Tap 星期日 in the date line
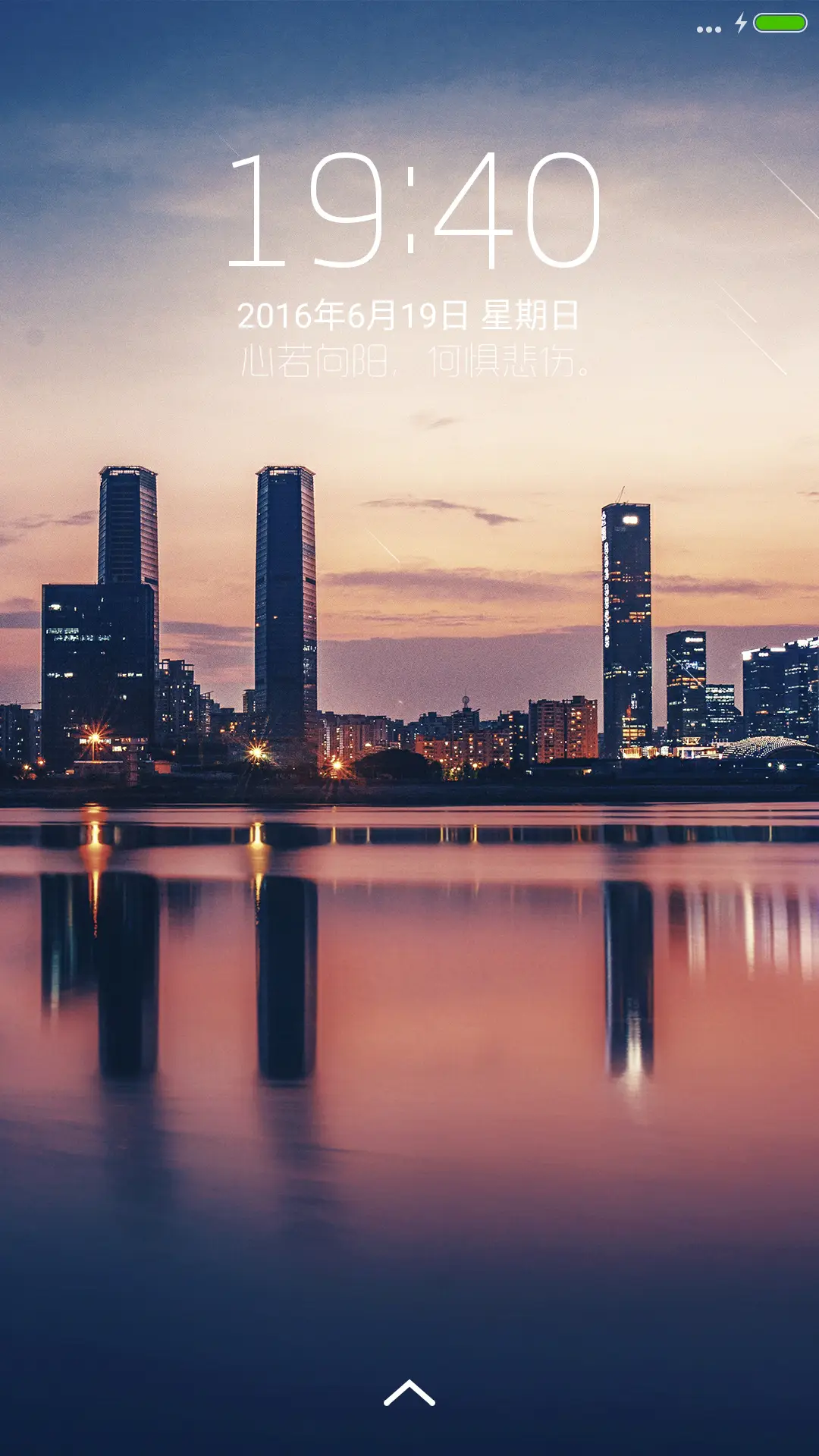The height and width of the screenshot is (1456, 819). tap(531, 313)
